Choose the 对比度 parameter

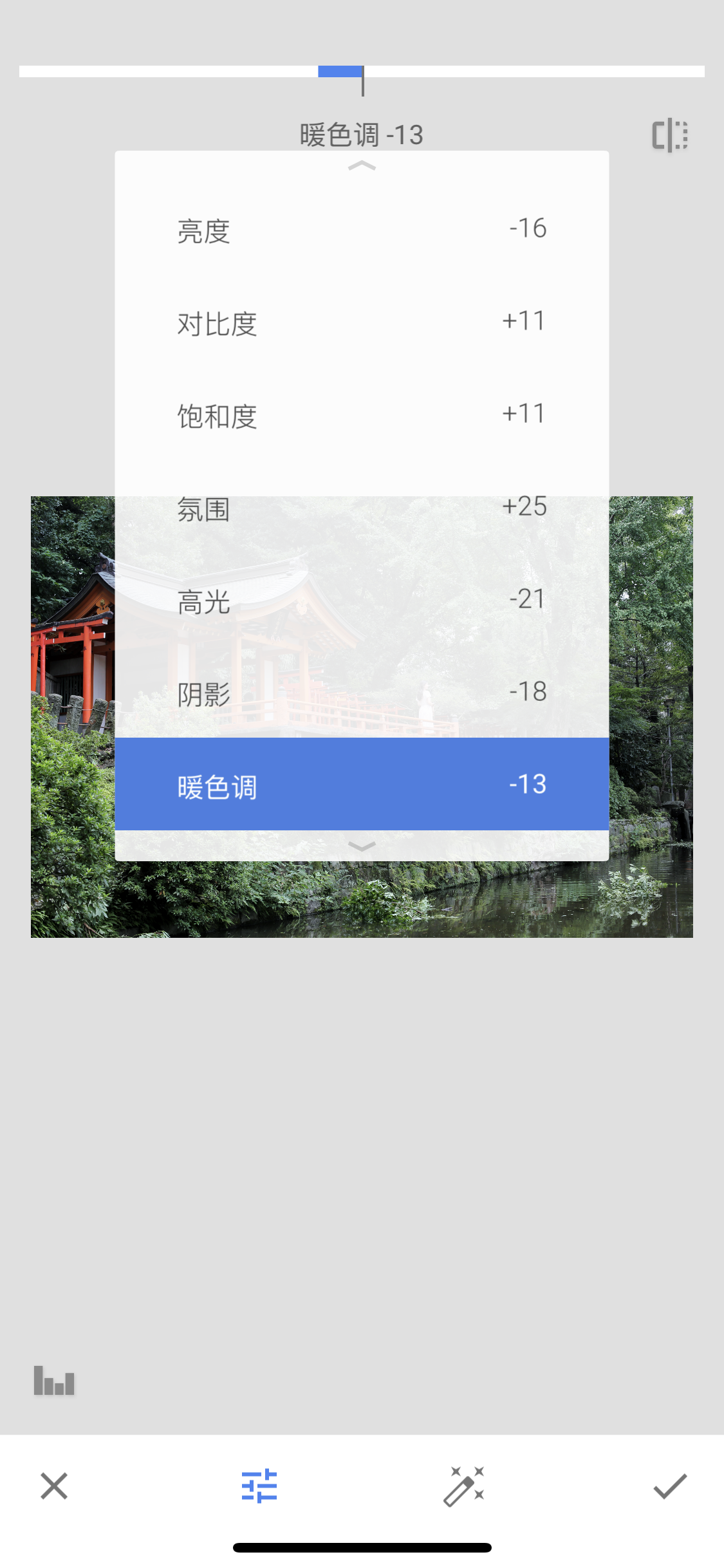tap(362, 323)
